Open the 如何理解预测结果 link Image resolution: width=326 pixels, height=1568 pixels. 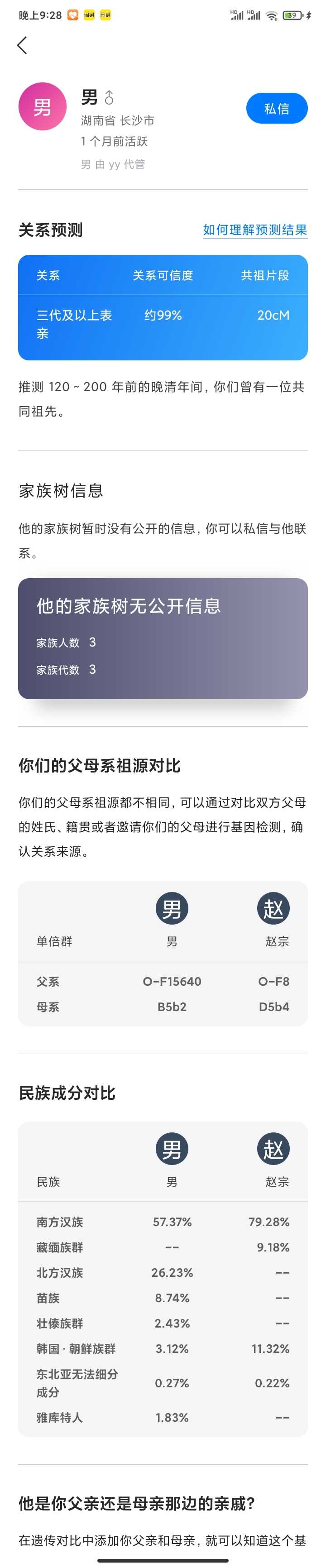coord(254,230)
